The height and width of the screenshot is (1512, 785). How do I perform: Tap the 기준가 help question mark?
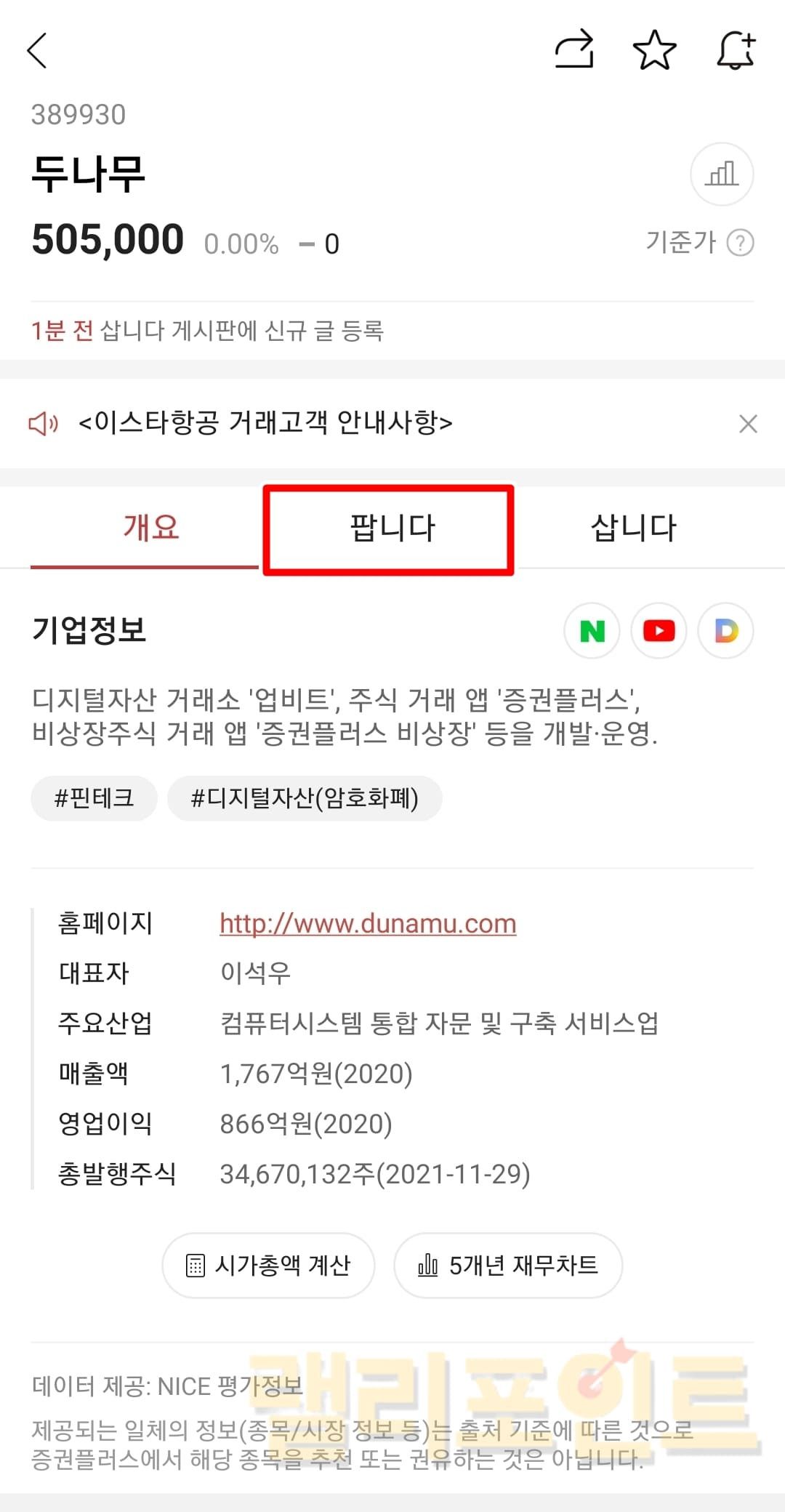740,243
